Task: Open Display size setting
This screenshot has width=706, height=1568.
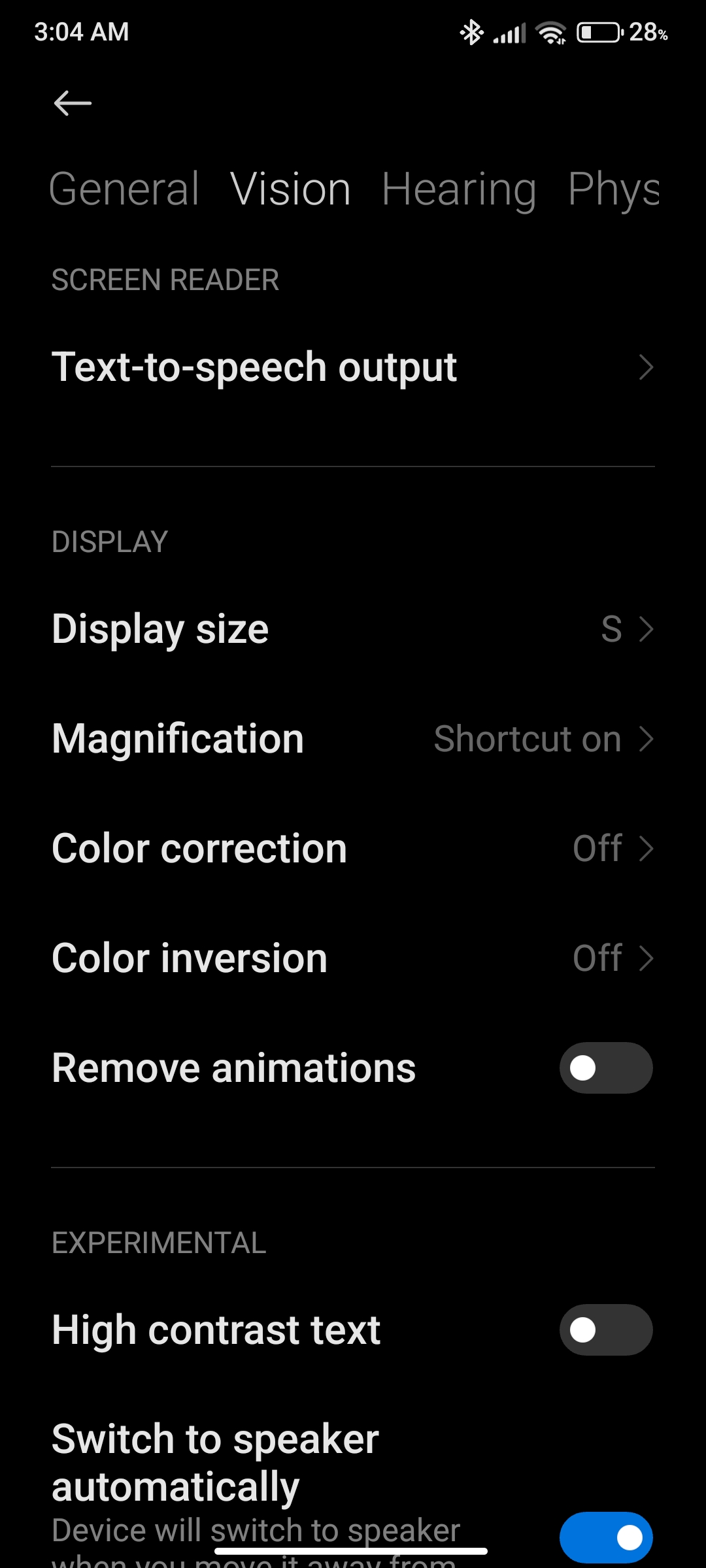Action: pyautogui.click(x=353, y=629)
